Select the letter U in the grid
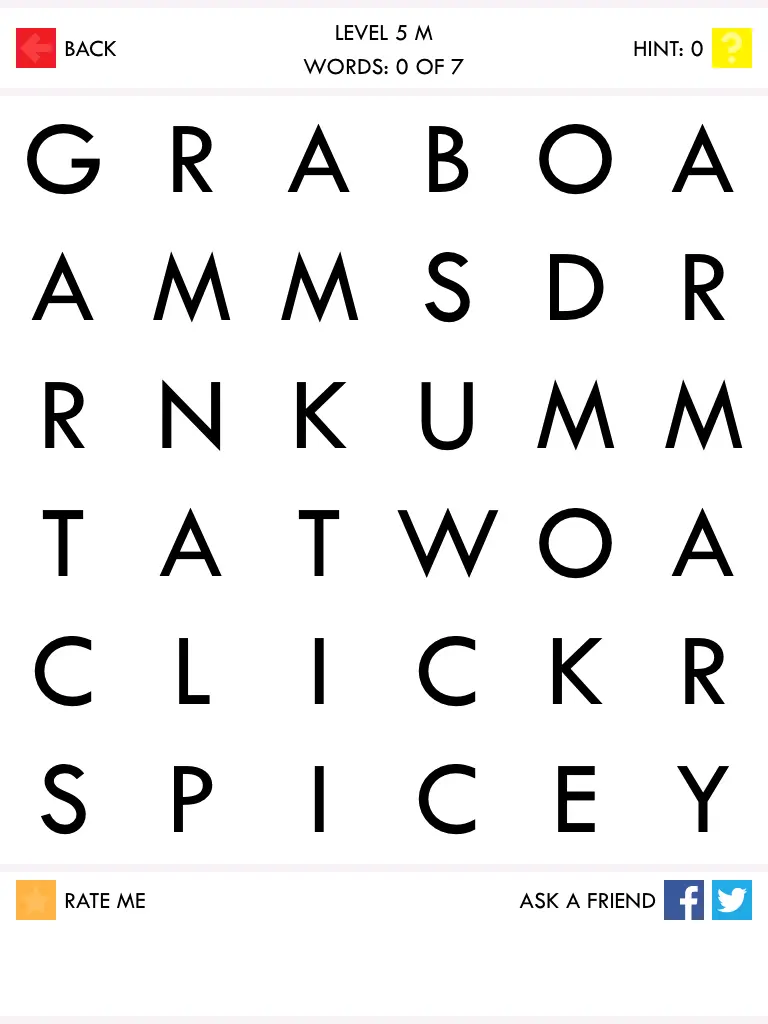Viewport: 768px width, 1024px height. pyautogui.click(x=447, y=415)
